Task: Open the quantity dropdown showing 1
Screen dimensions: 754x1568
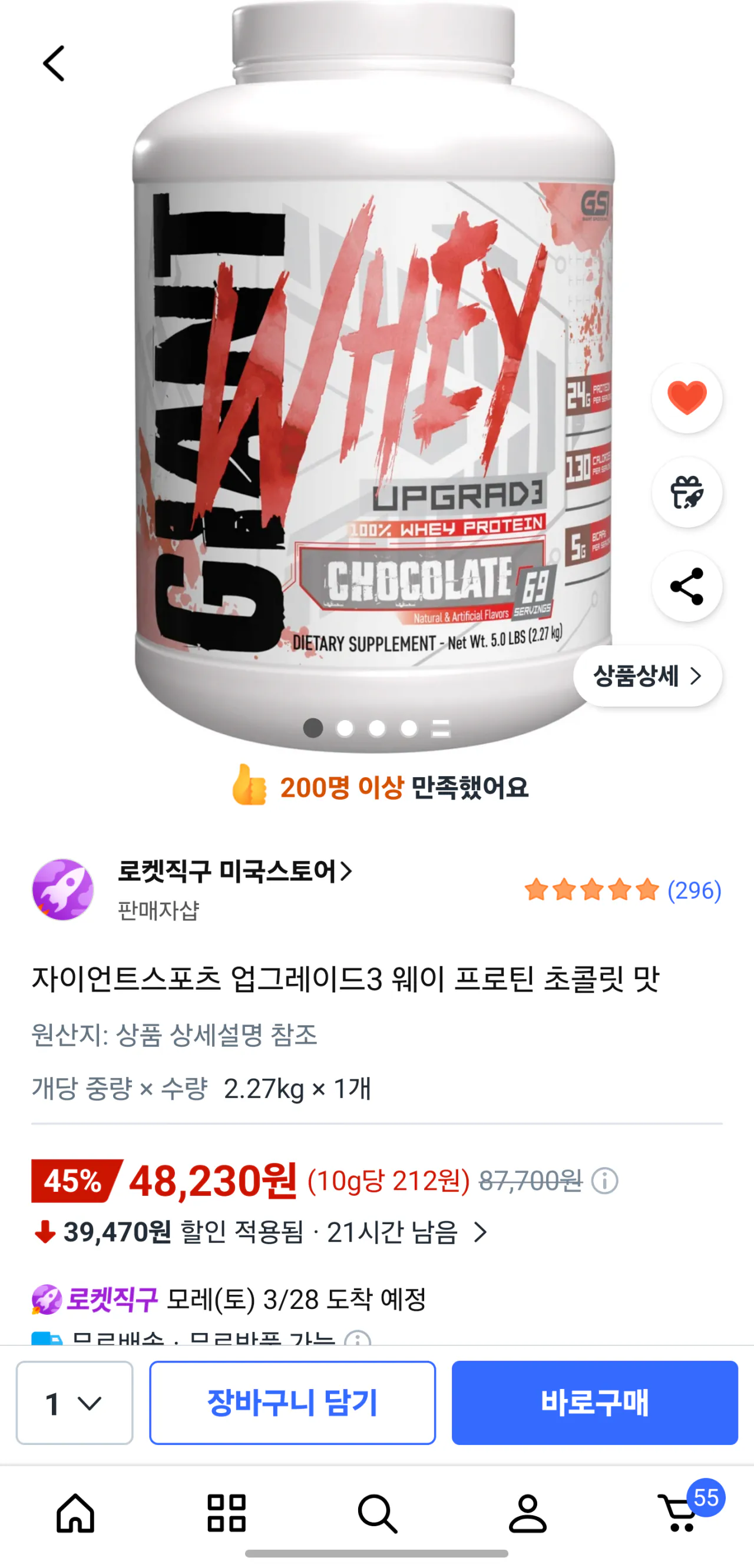Action: click(73, 1407)
